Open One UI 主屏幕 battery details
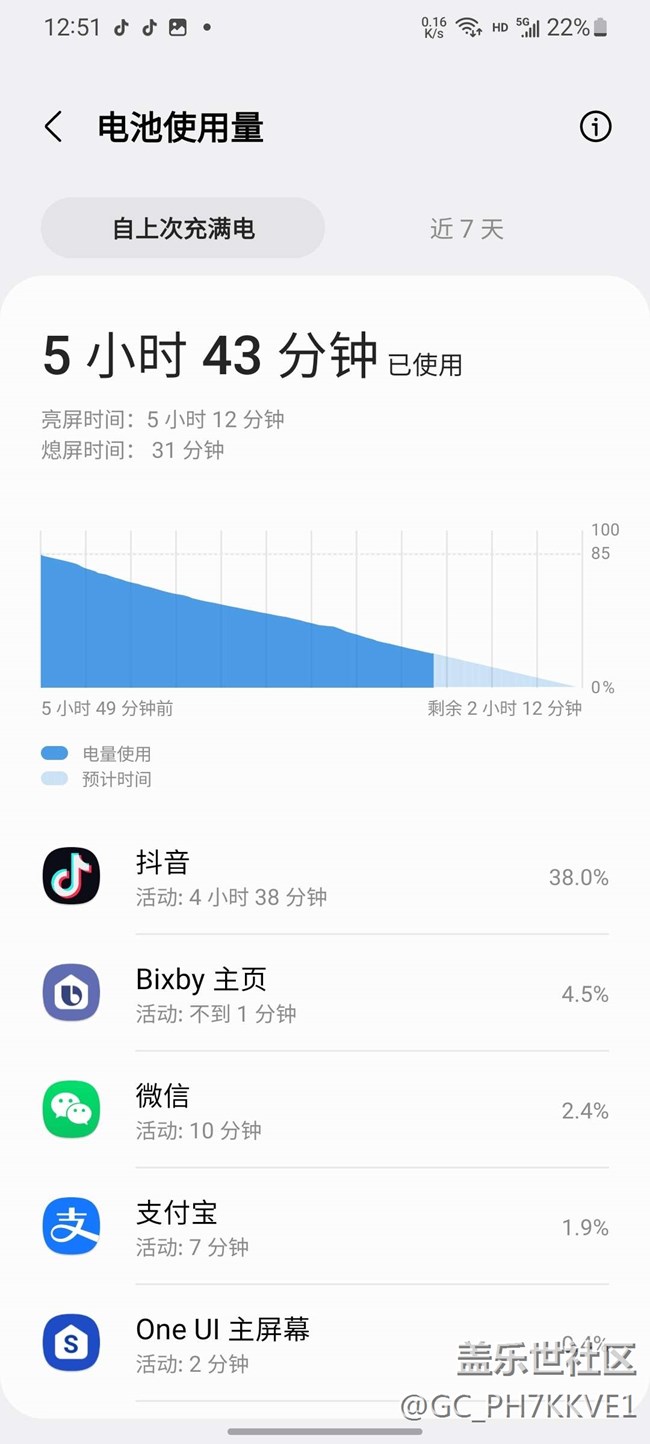This screenshot has height=1444, width=650. coord(325,1343)
